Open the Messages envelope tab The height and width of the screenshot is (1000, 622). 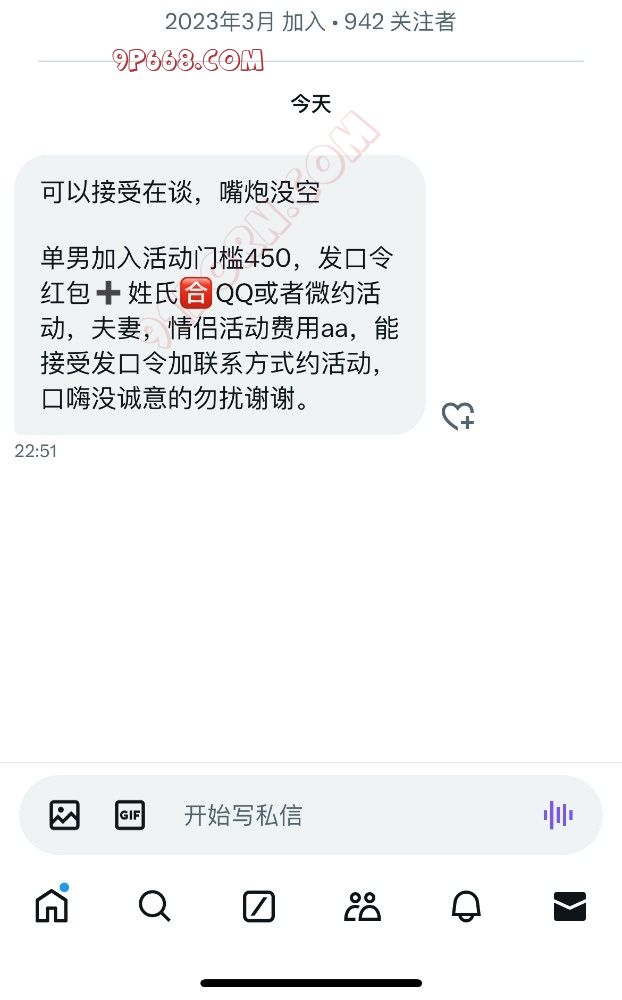point(569,906)
